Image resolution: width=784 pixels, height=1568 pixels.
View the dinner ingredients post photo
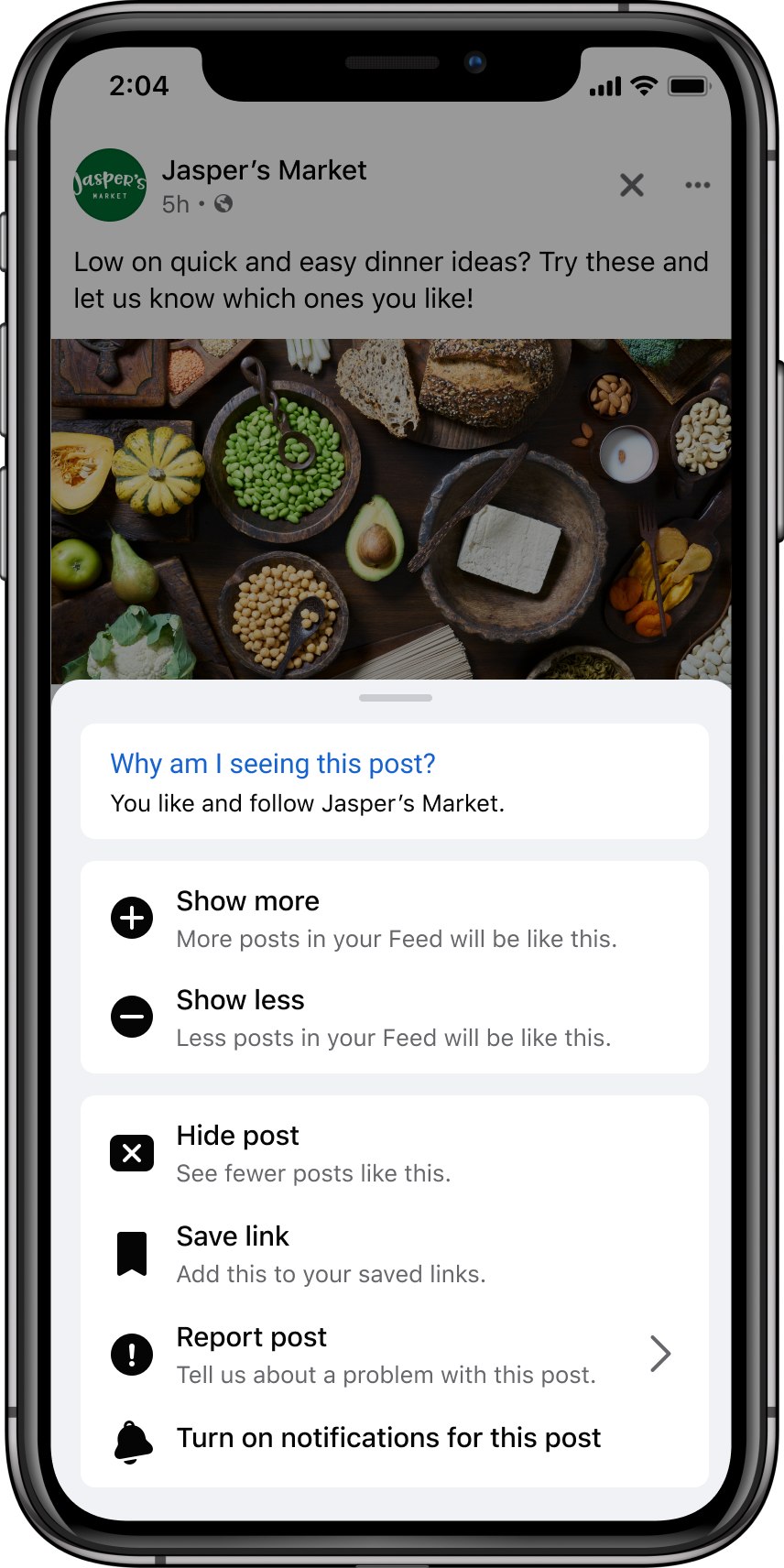391,508
